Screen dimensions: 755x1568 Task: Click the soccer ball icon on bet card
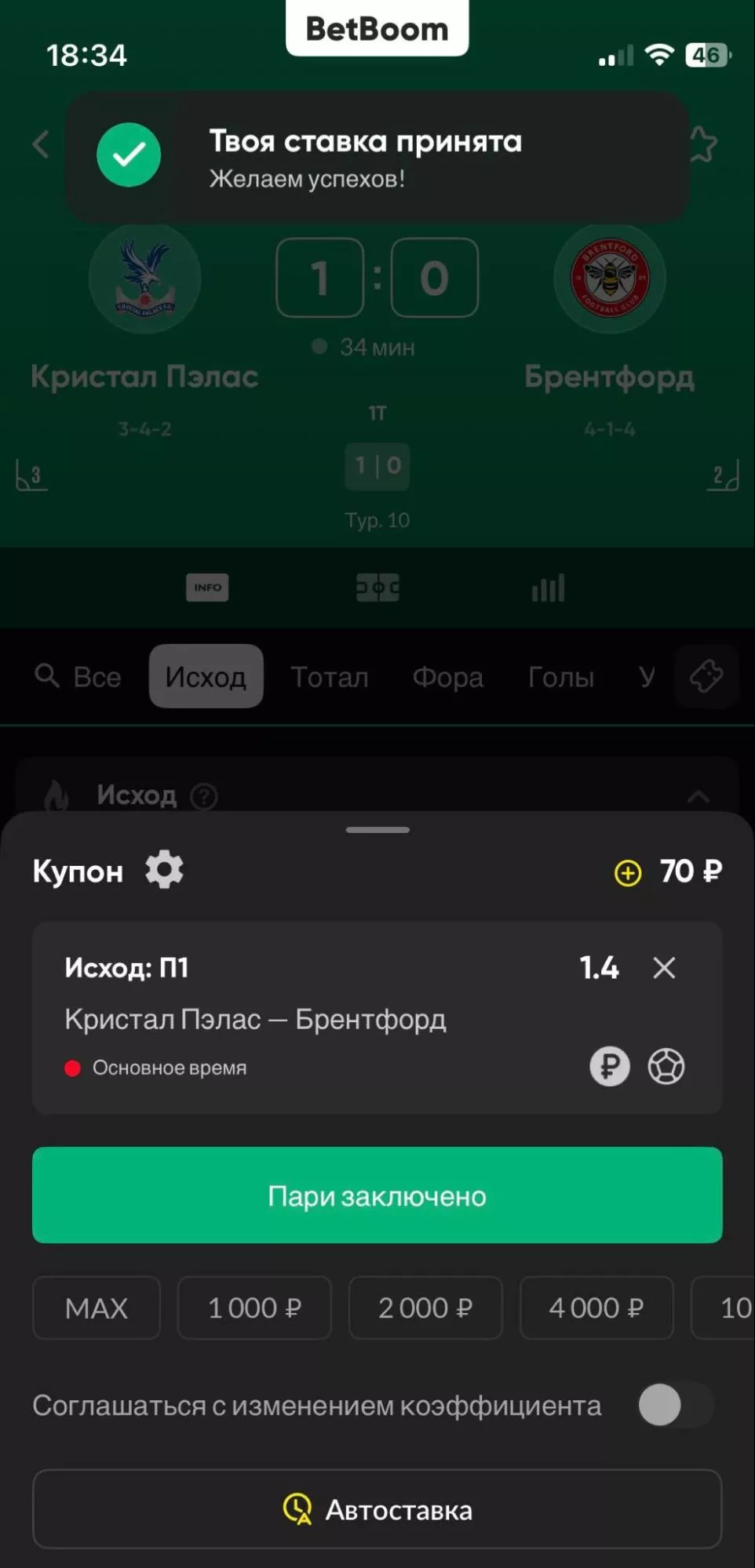point(668,1066)
